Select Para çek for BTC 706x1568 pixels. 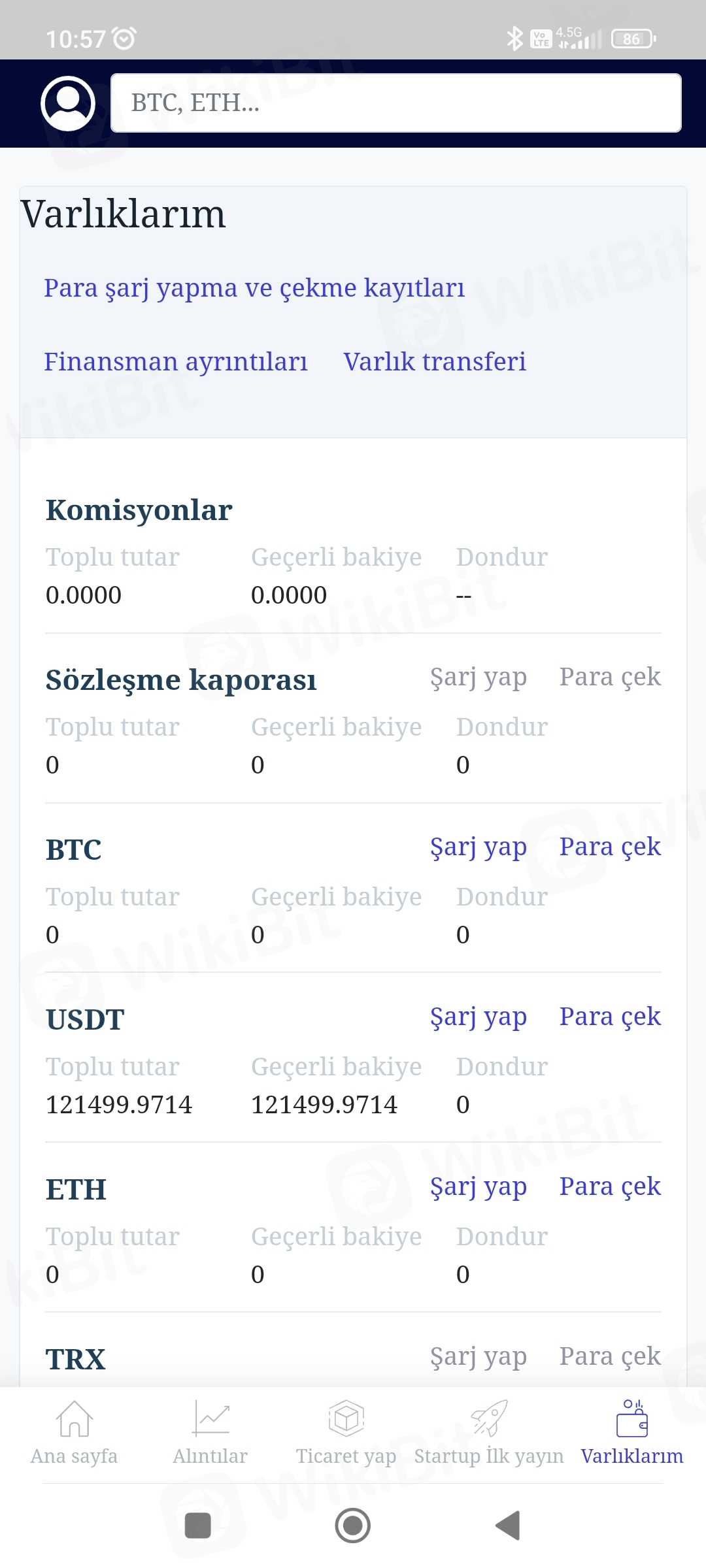(x=610, y=847)
